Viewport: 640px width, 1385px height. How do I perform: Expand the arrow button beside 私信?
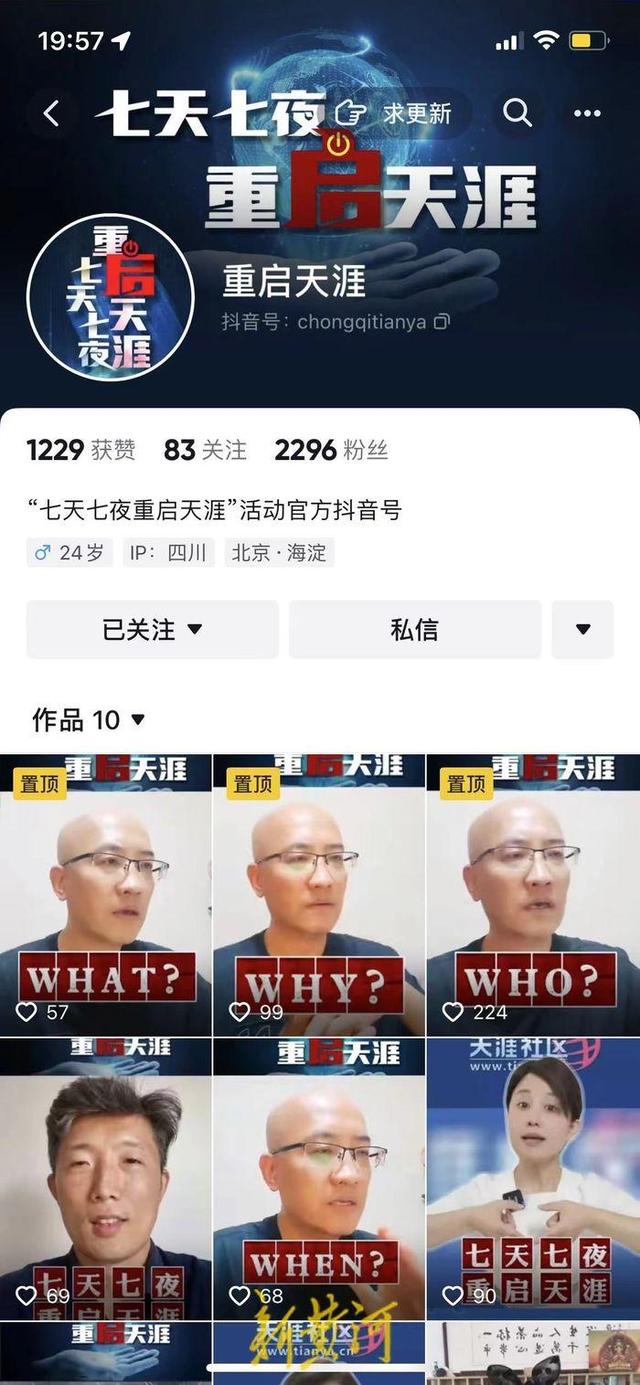(583, 630)
